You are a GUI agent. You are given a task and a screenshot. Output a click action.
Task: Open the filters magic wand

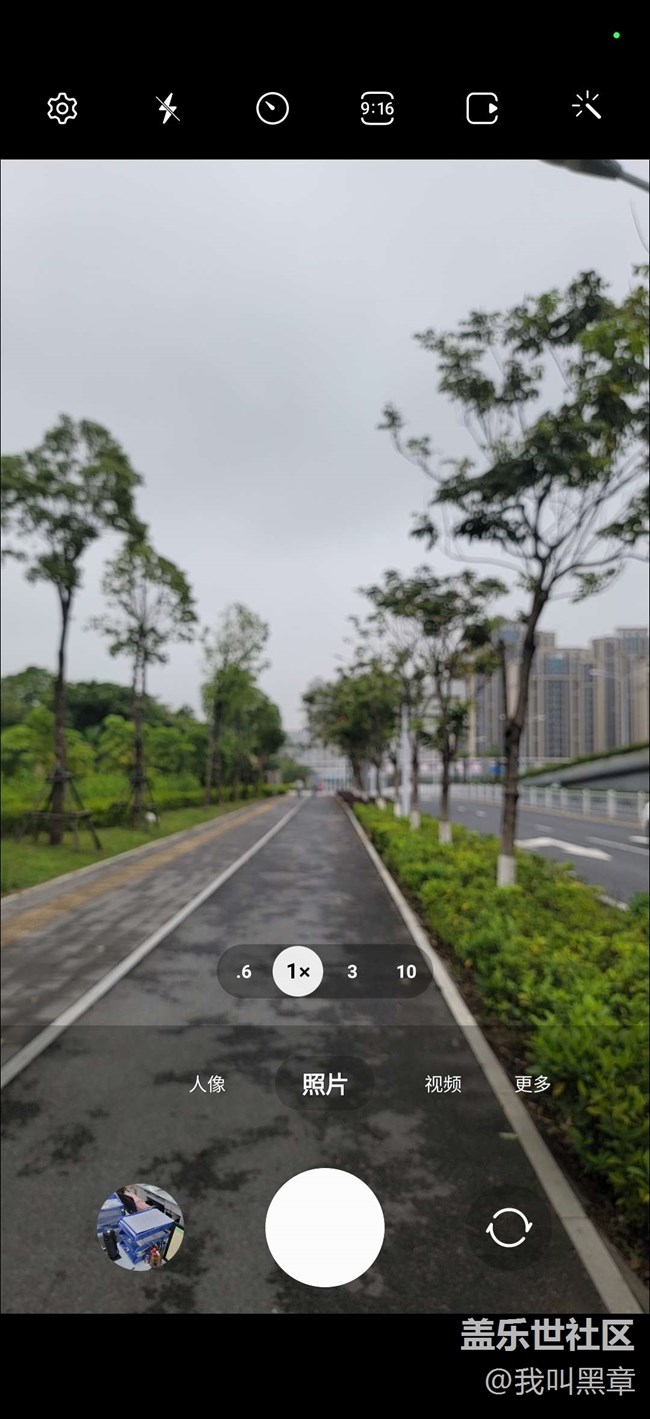coord(587,106)
